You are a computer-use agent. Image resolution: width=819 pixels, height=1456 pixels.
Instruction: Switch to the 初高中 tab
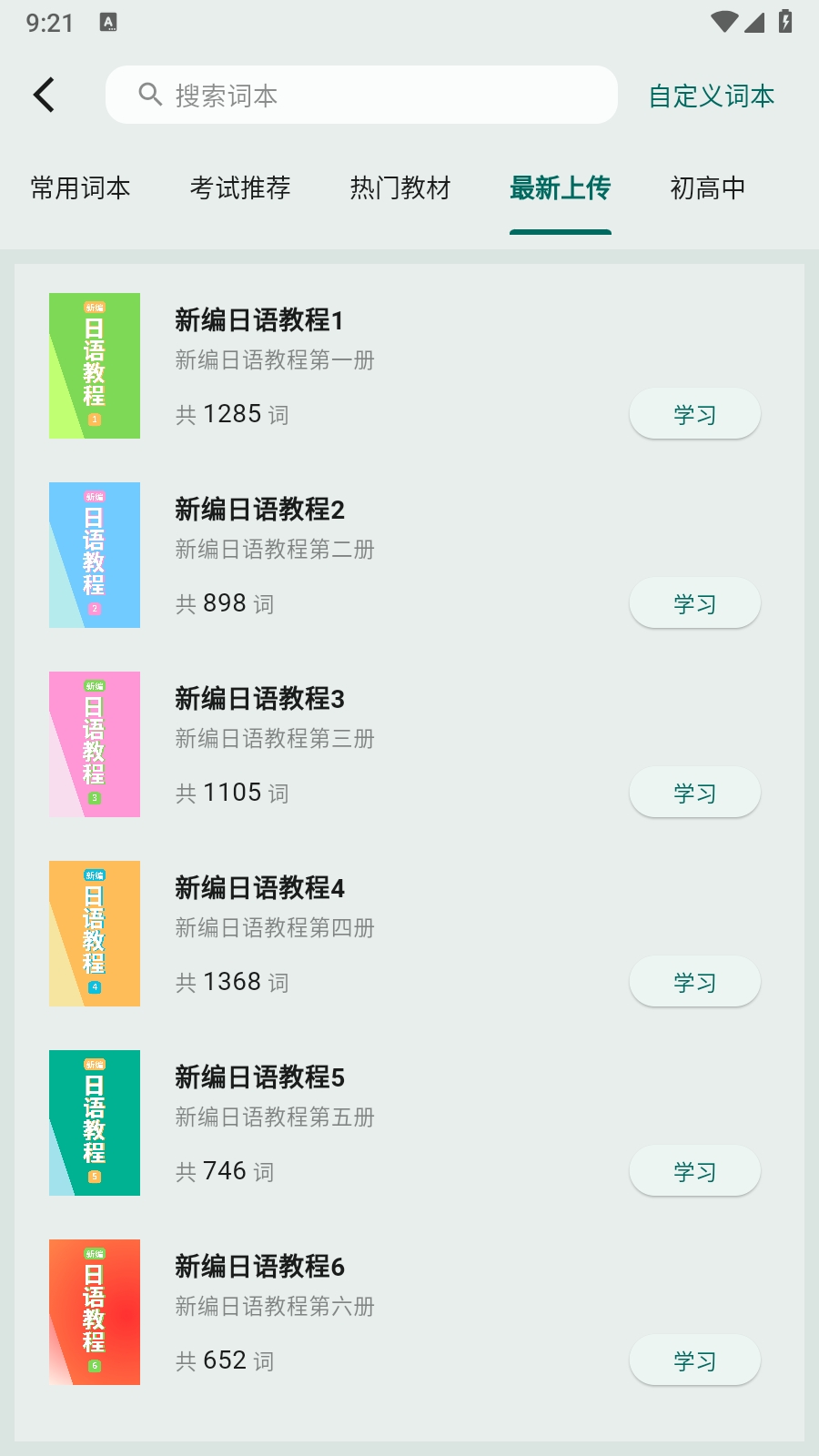tap(707, 188)
